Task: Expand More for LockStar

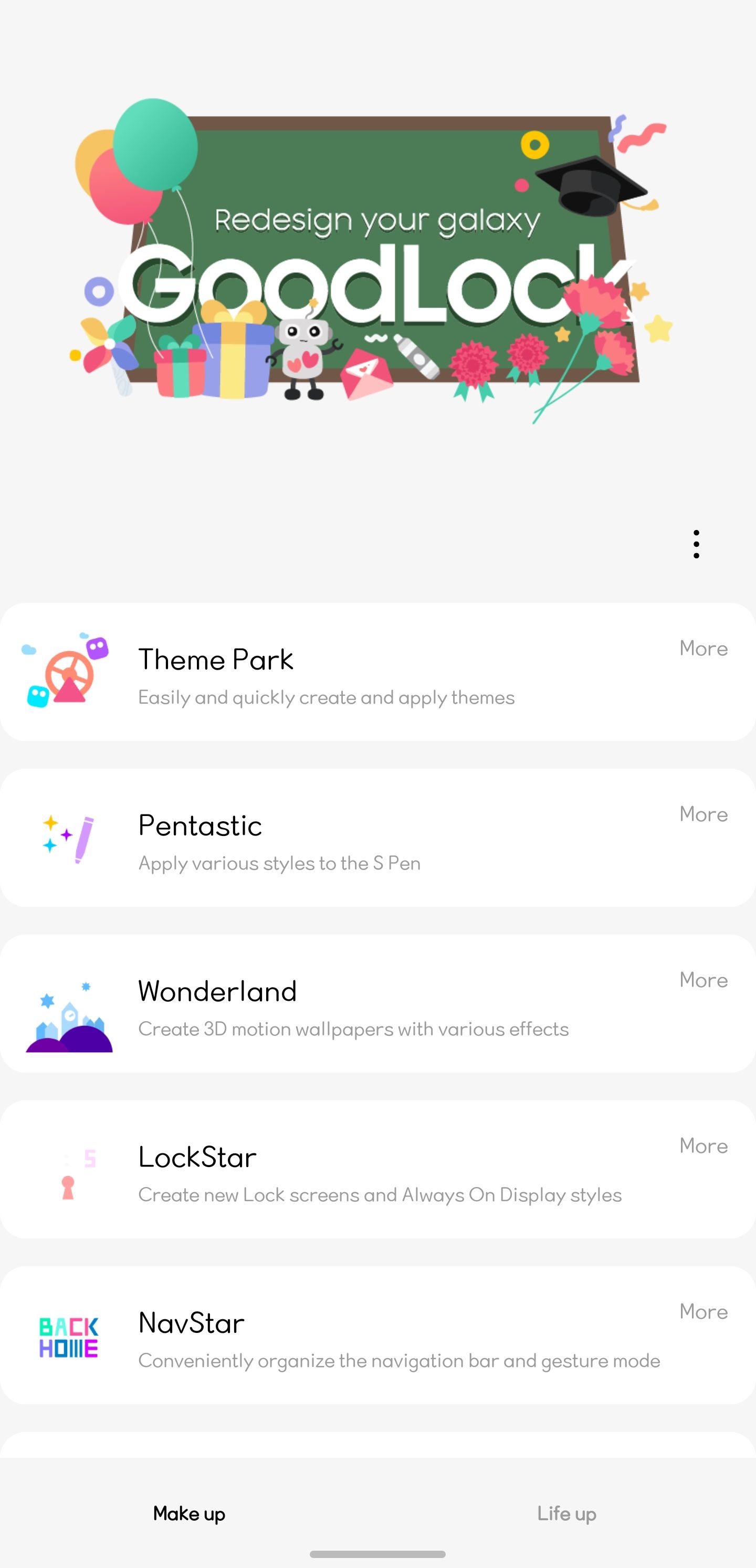Action: coord(703,1146)
